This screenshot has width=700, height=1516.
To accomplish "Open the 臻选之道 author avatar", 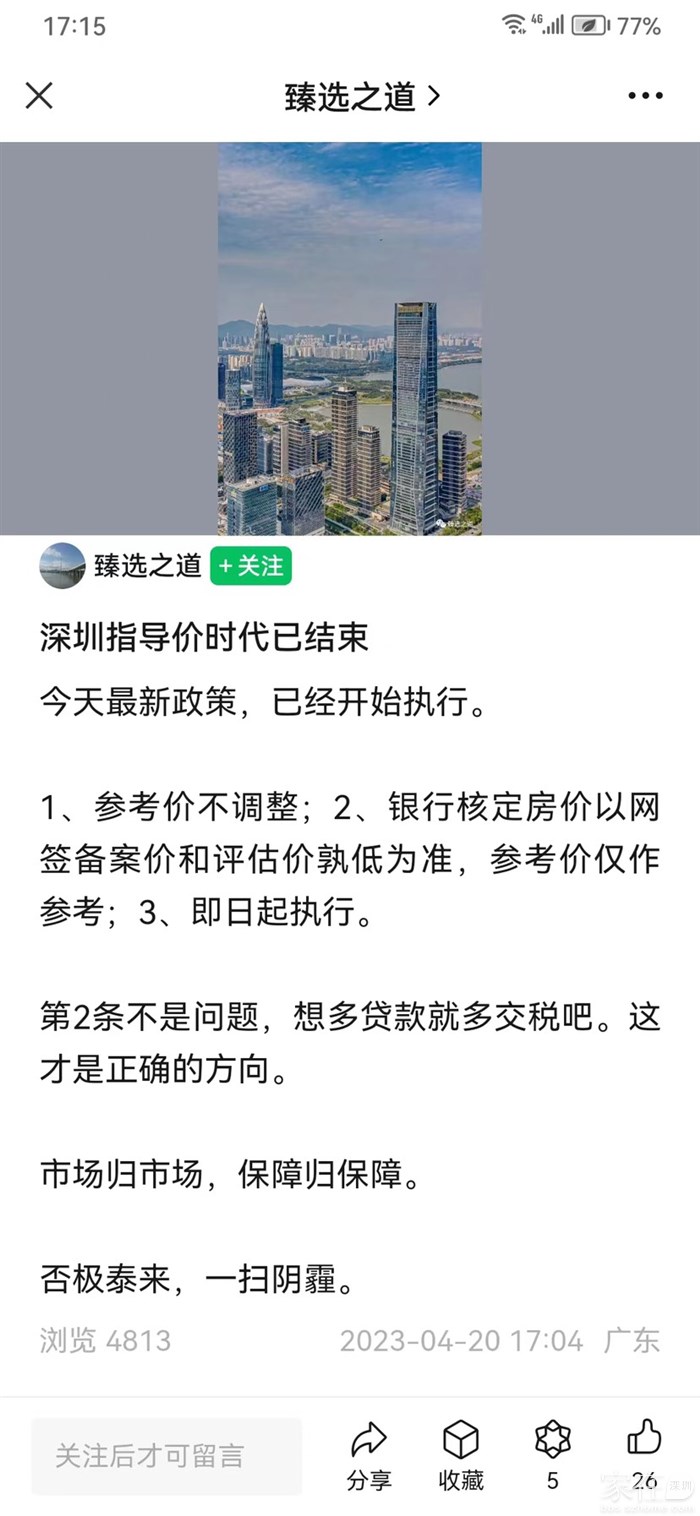I will coord(62,566).
